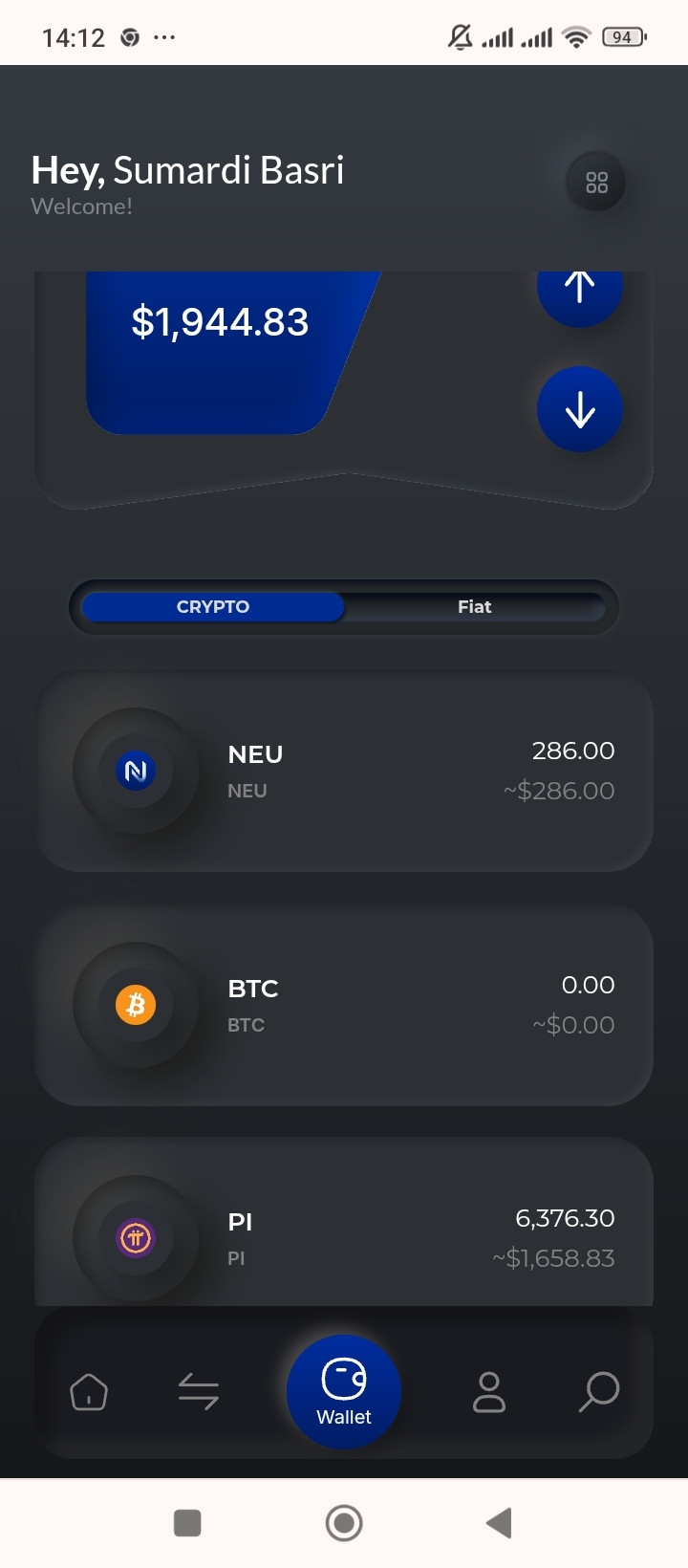Open the grid menu icon
This screenshot has height=1568, width=688.
(596, 182)
